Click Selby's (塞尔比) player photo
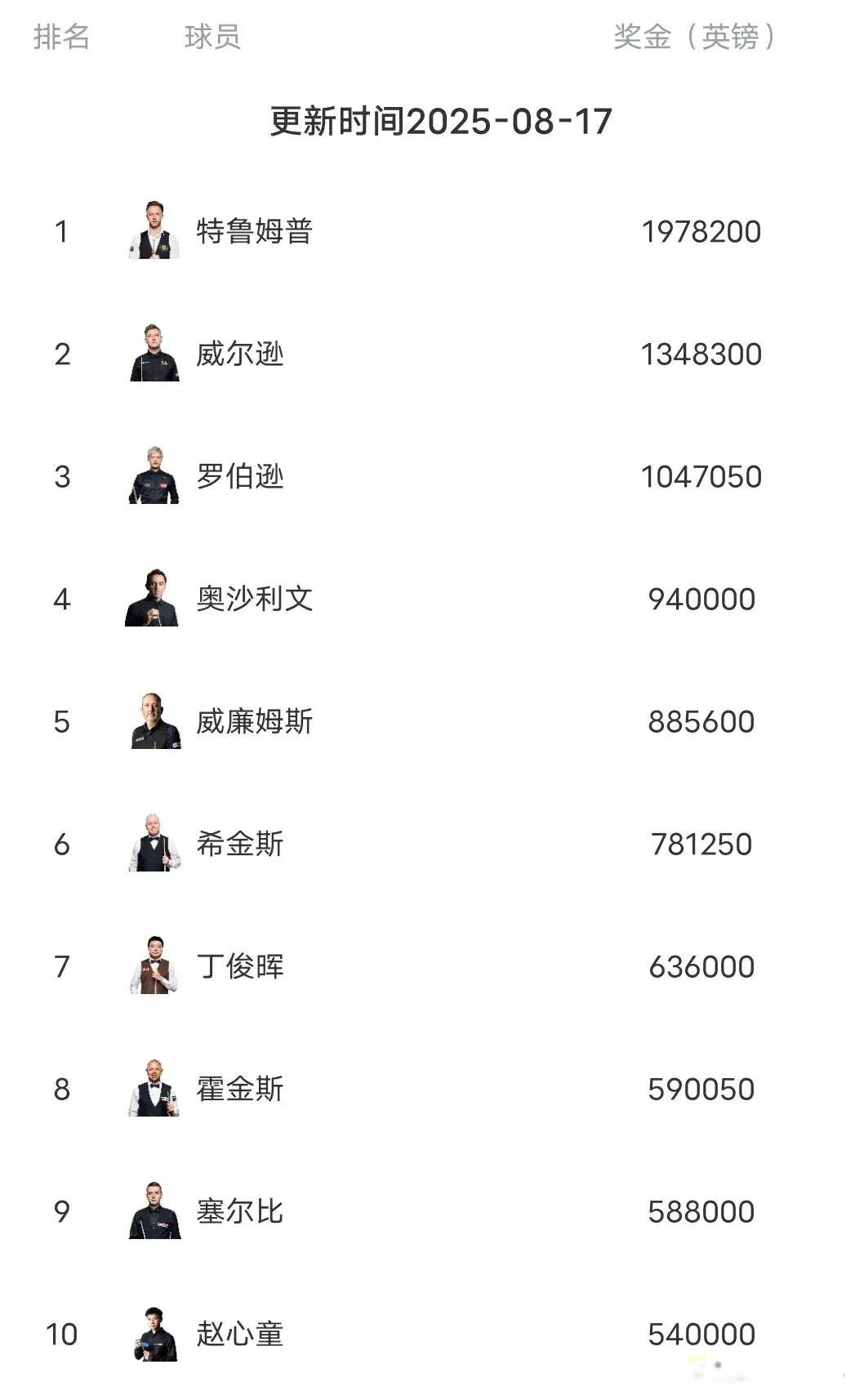The image size is (864, 1400). (155, 1212)
